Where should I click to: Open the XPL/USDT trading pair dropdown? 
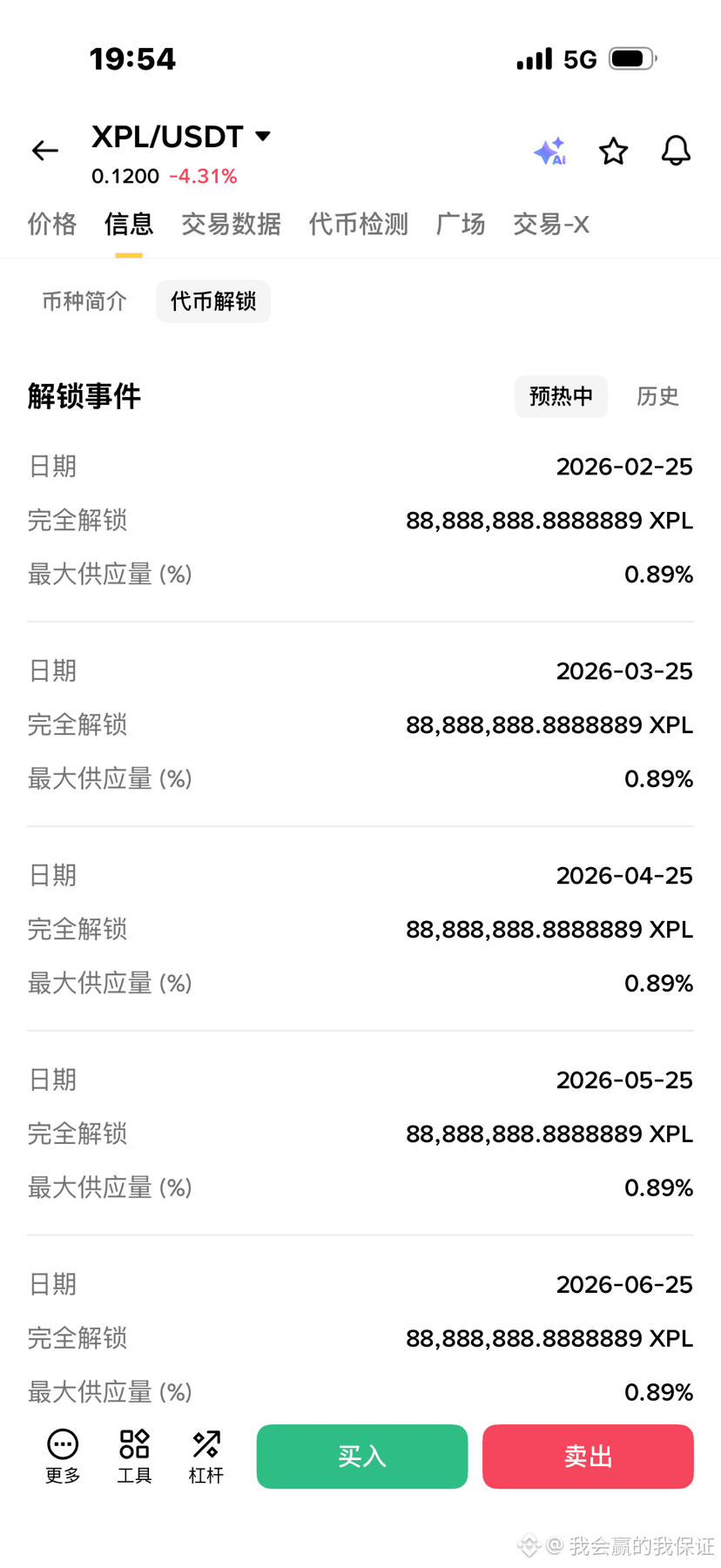pos(263,136)
